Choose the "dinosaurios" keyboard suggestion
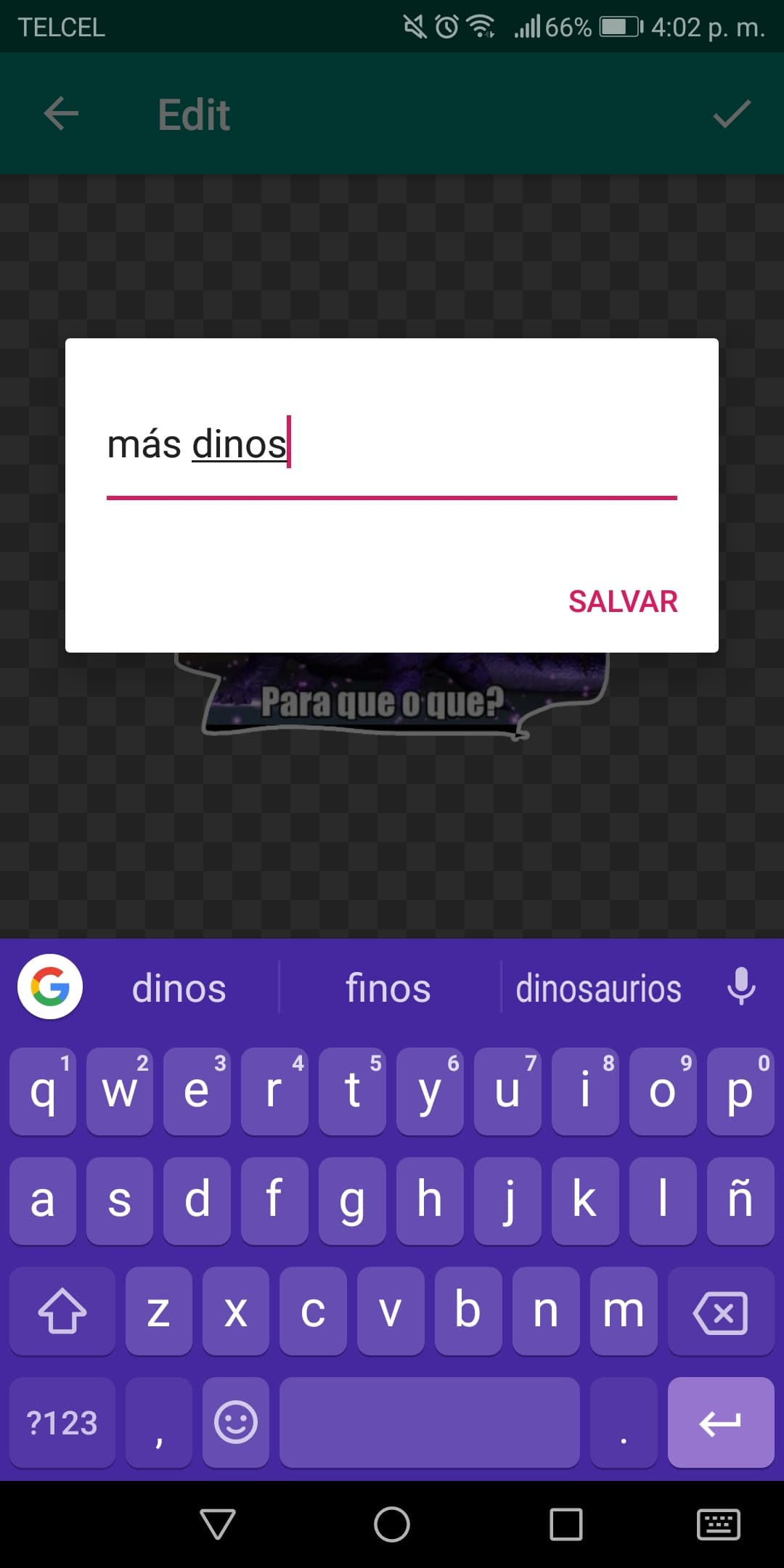The width and height of the screenshot is (784, 1568). point(598,989)
